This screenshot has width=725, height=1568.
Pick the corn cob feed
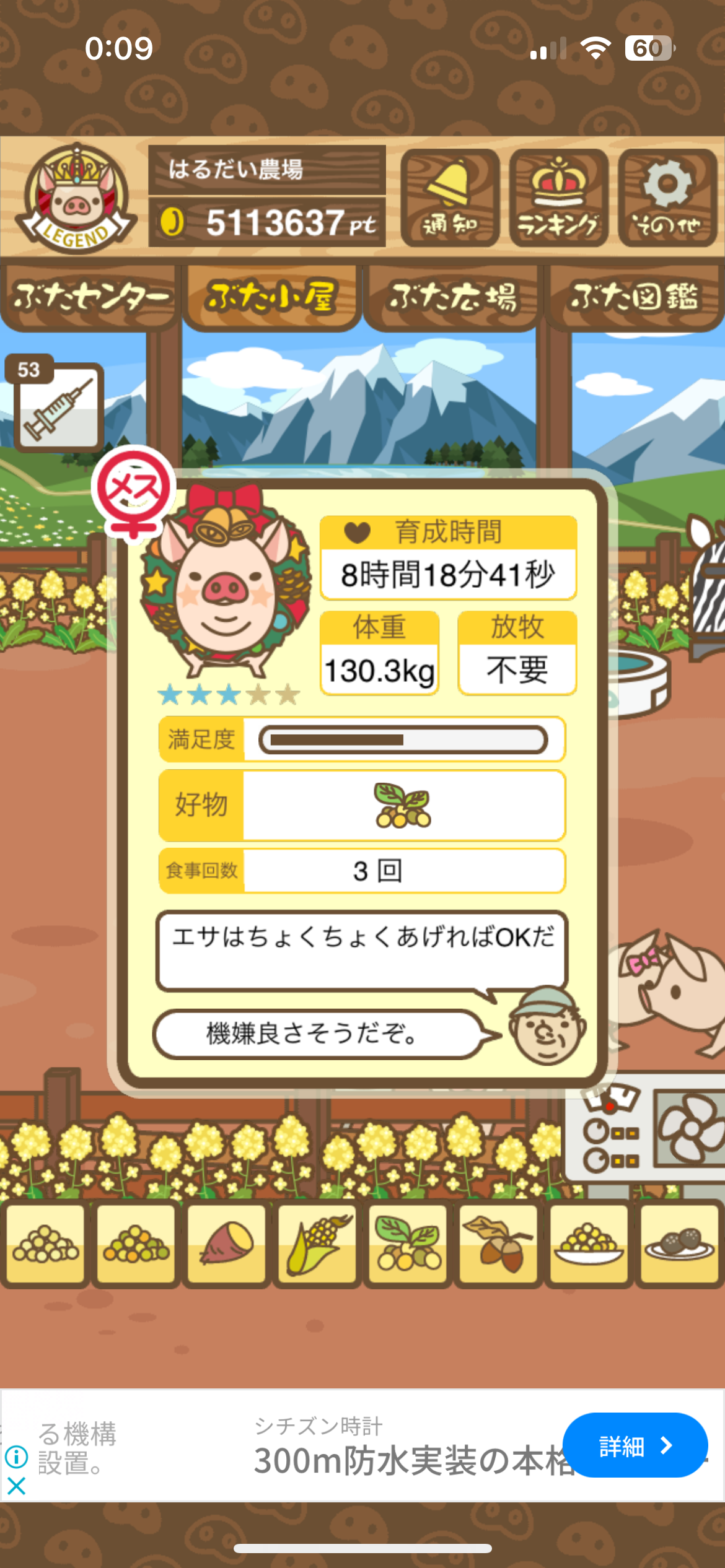pyautogui.click(x=317, y=1243)
